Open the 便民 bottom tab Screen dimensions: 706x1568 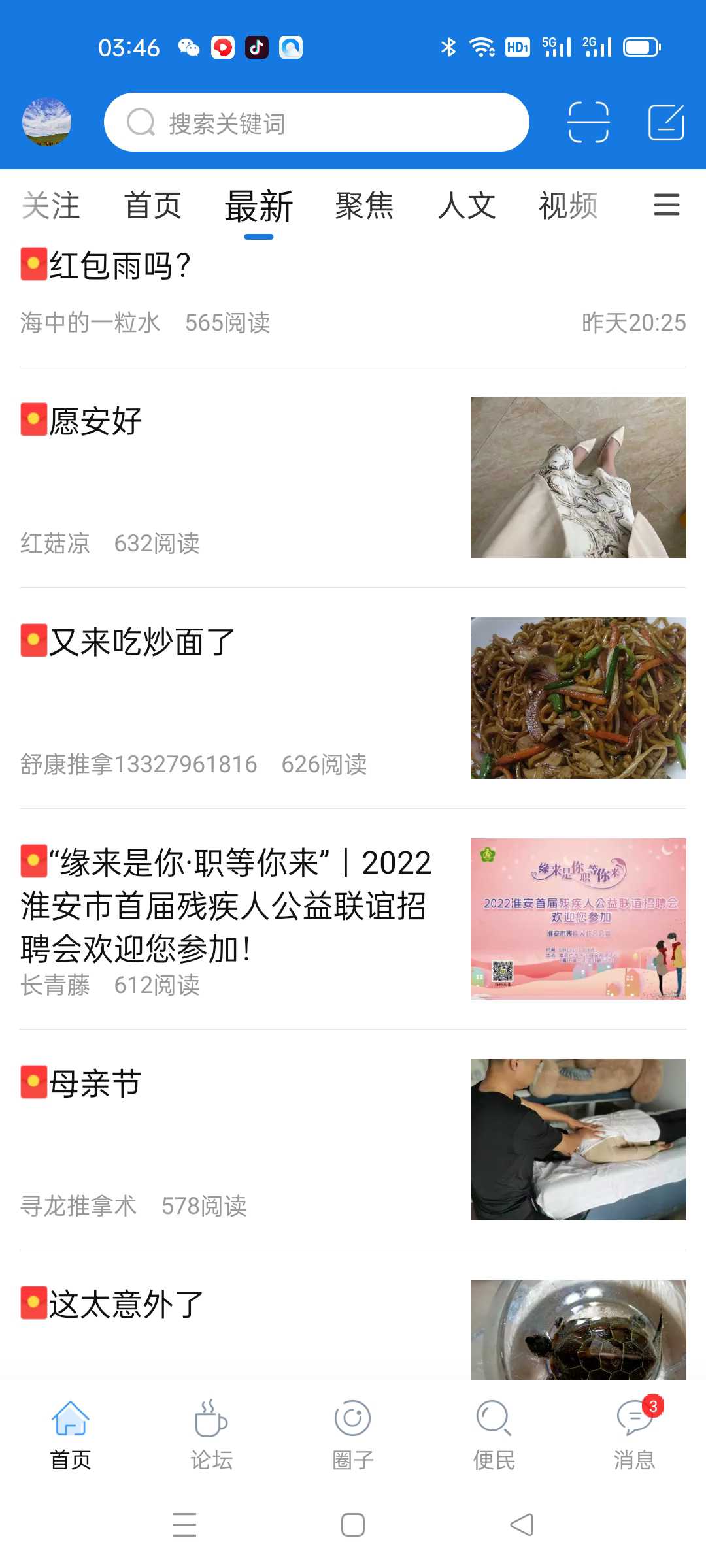[x=494, y=1435]
